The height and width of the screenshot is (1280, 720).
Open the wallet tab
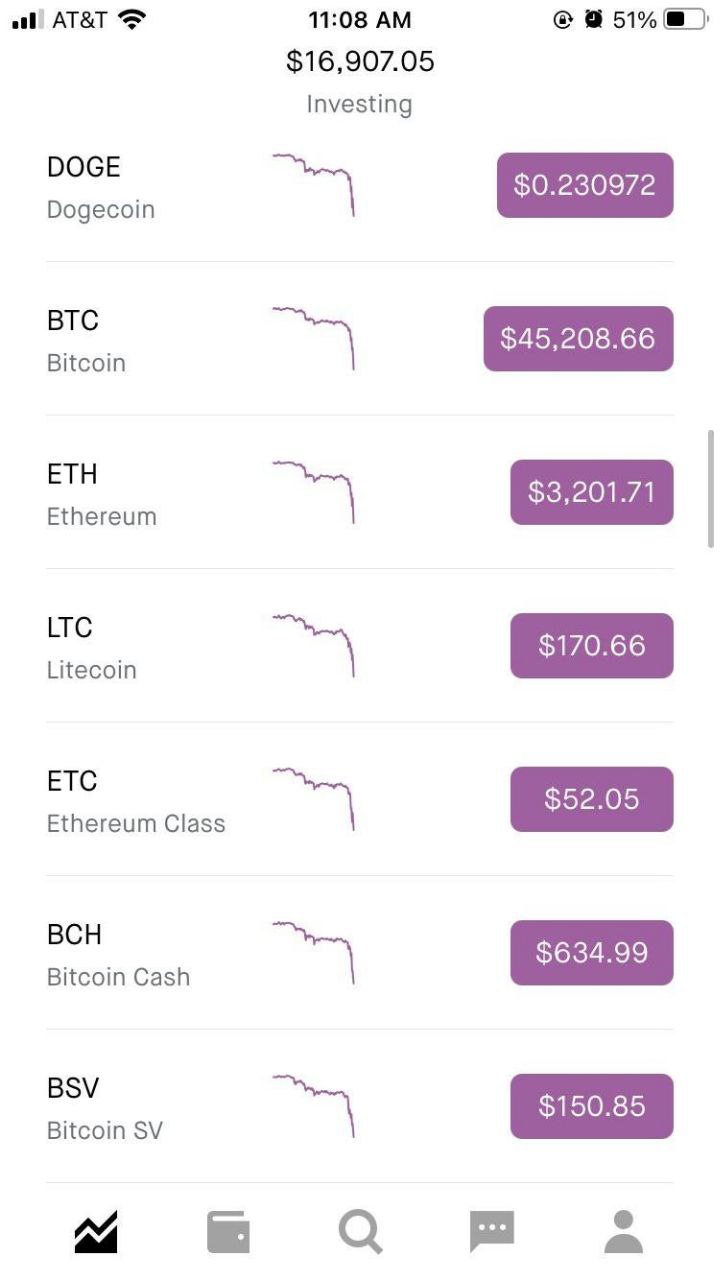228,1232
